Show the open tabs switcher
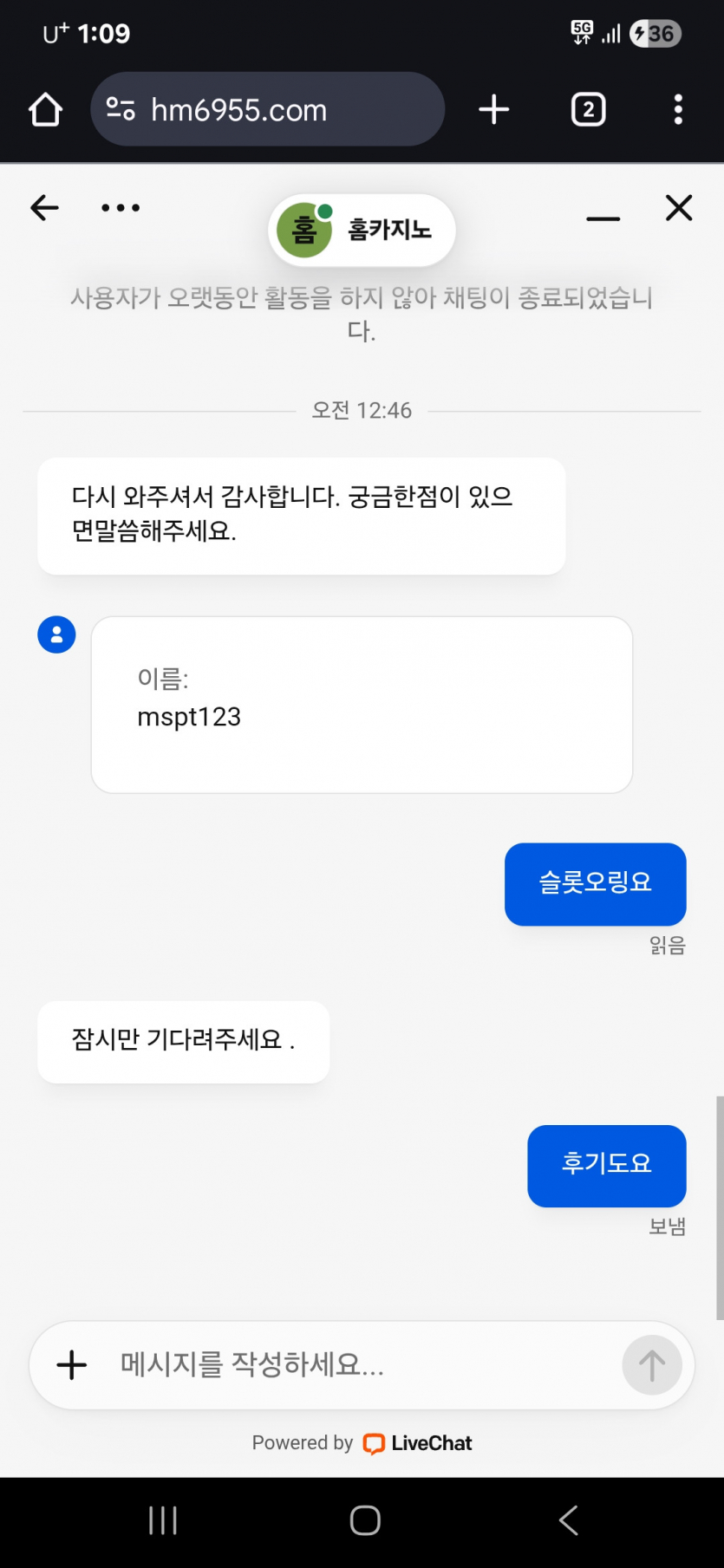This screenshot has width=724, height=1568. (x=589, y=110)
